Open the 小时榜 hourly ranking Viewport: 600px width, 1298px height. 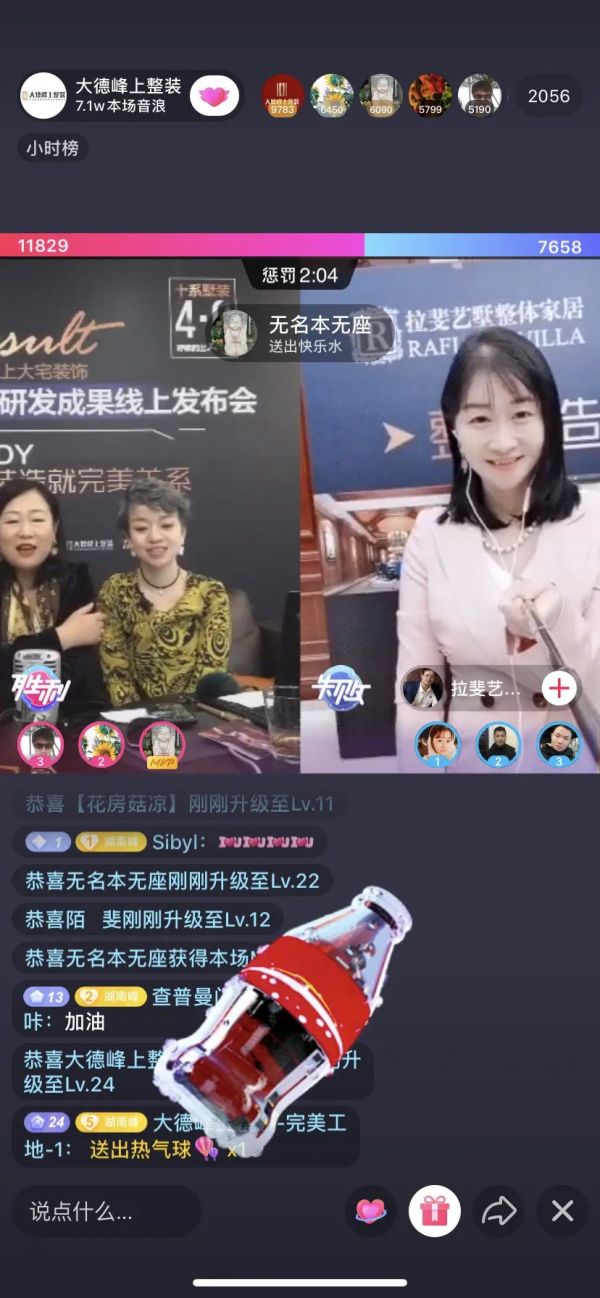pos(52,148)
